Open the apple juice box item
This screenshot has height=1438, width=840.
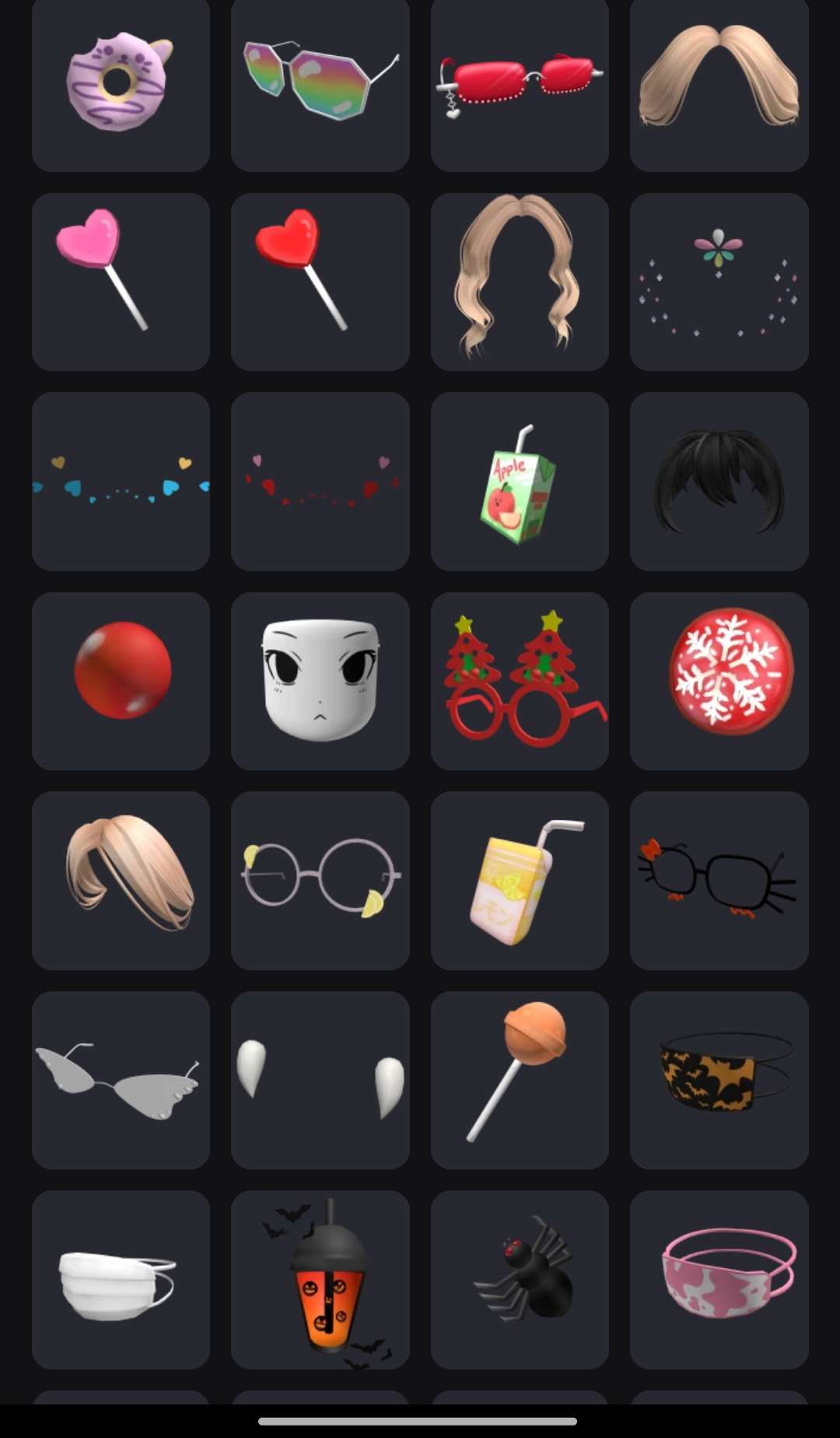coord(520,481)
